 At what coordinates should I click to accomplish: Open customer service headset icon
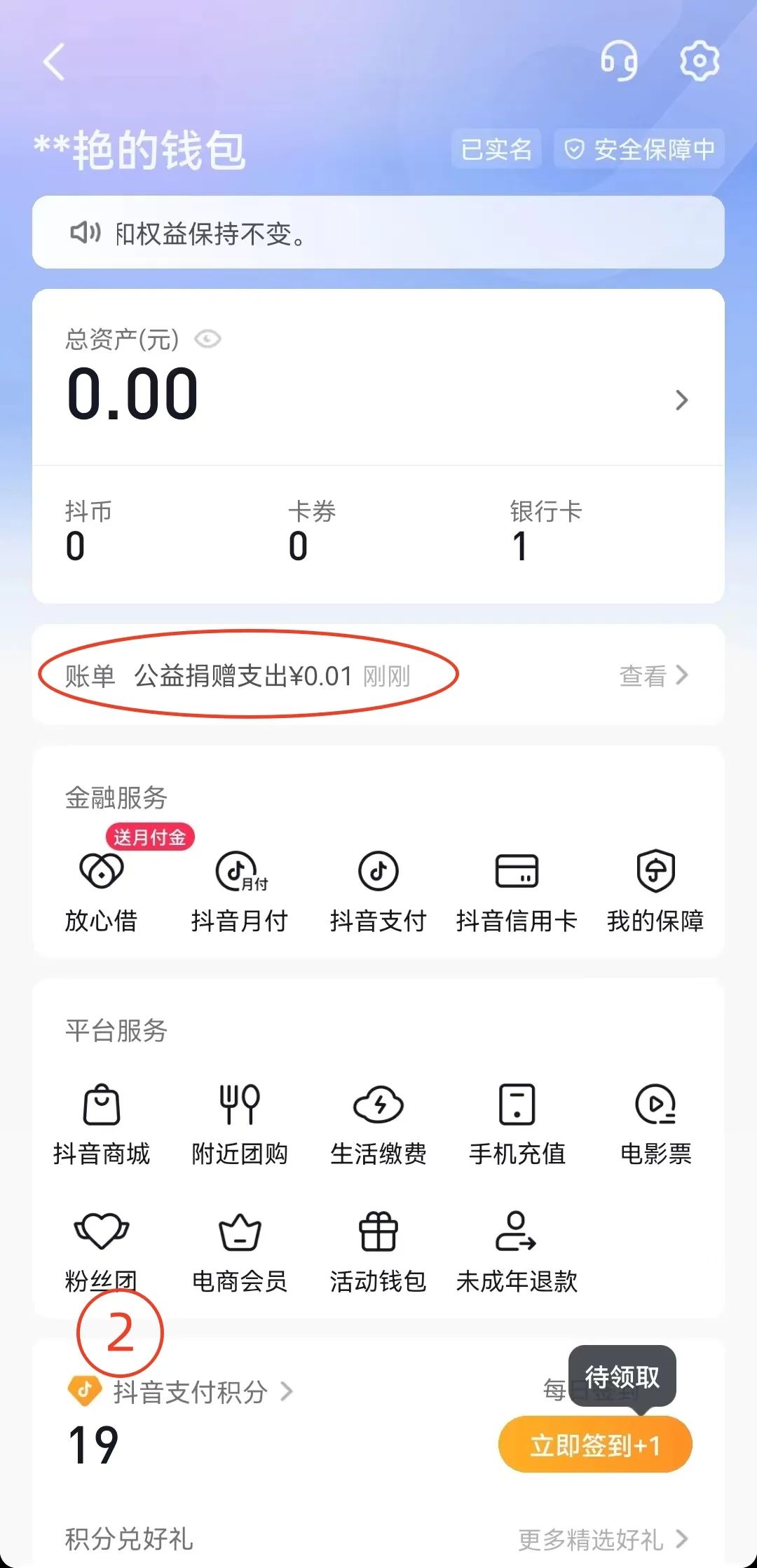[620, 61]
